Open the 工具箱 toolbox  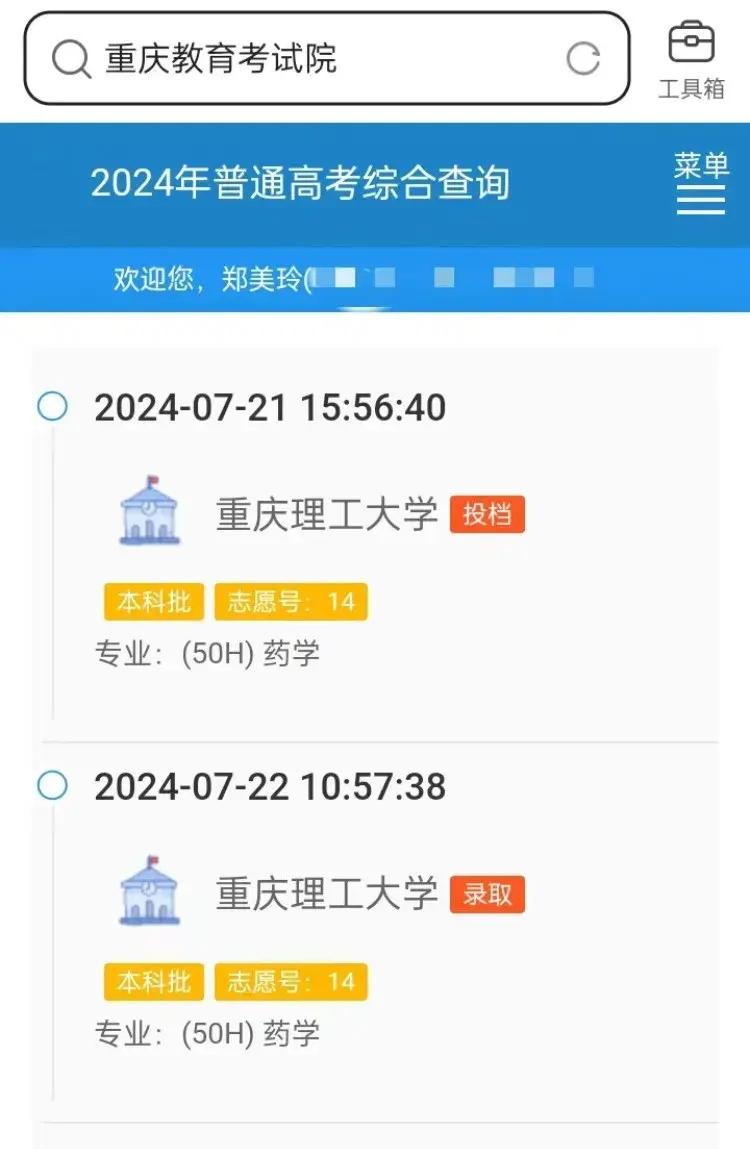click(691, 58)
